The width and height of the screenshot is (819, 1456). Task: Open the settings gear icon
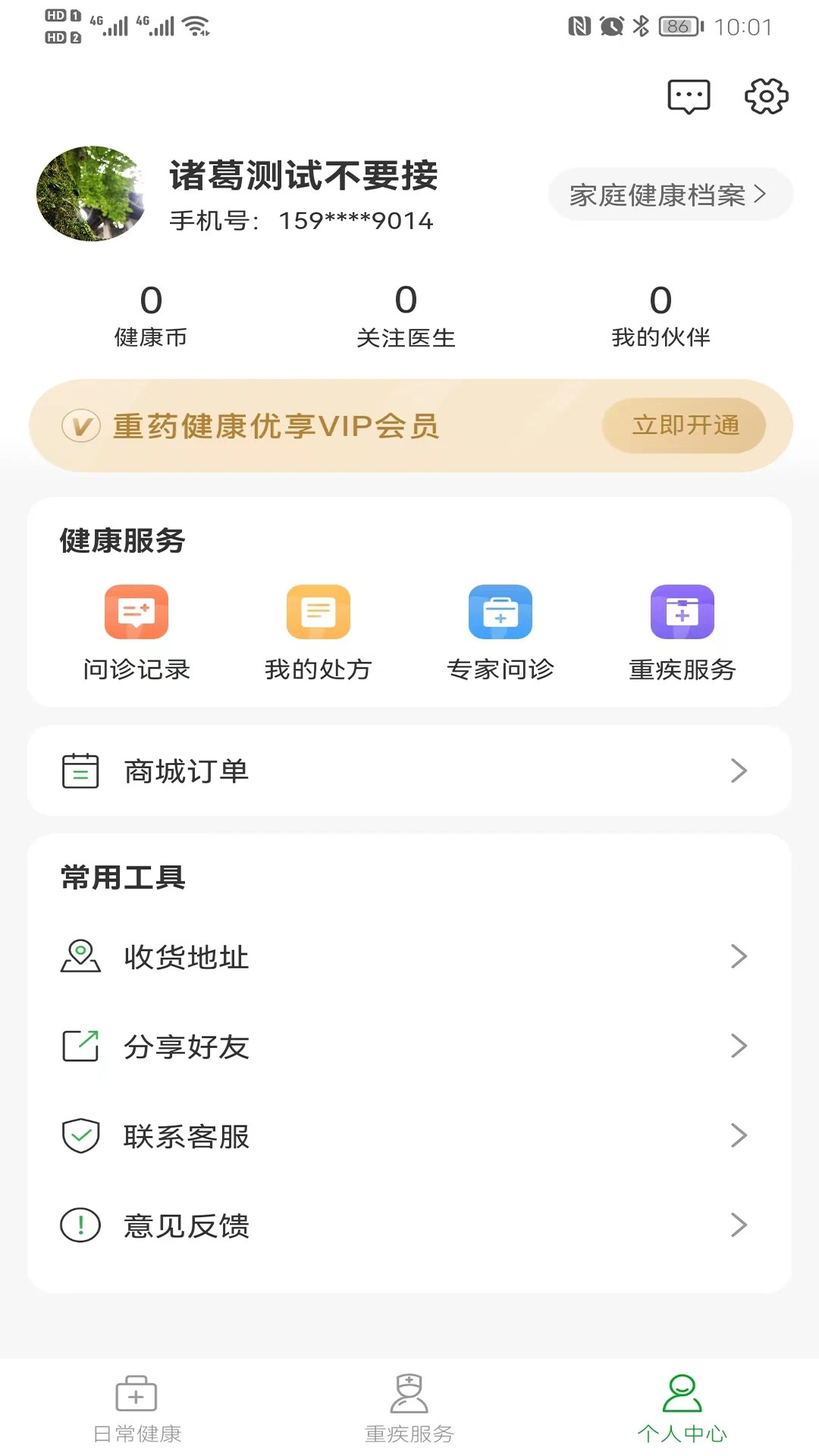pyautogui.click(x=767, y=96)
